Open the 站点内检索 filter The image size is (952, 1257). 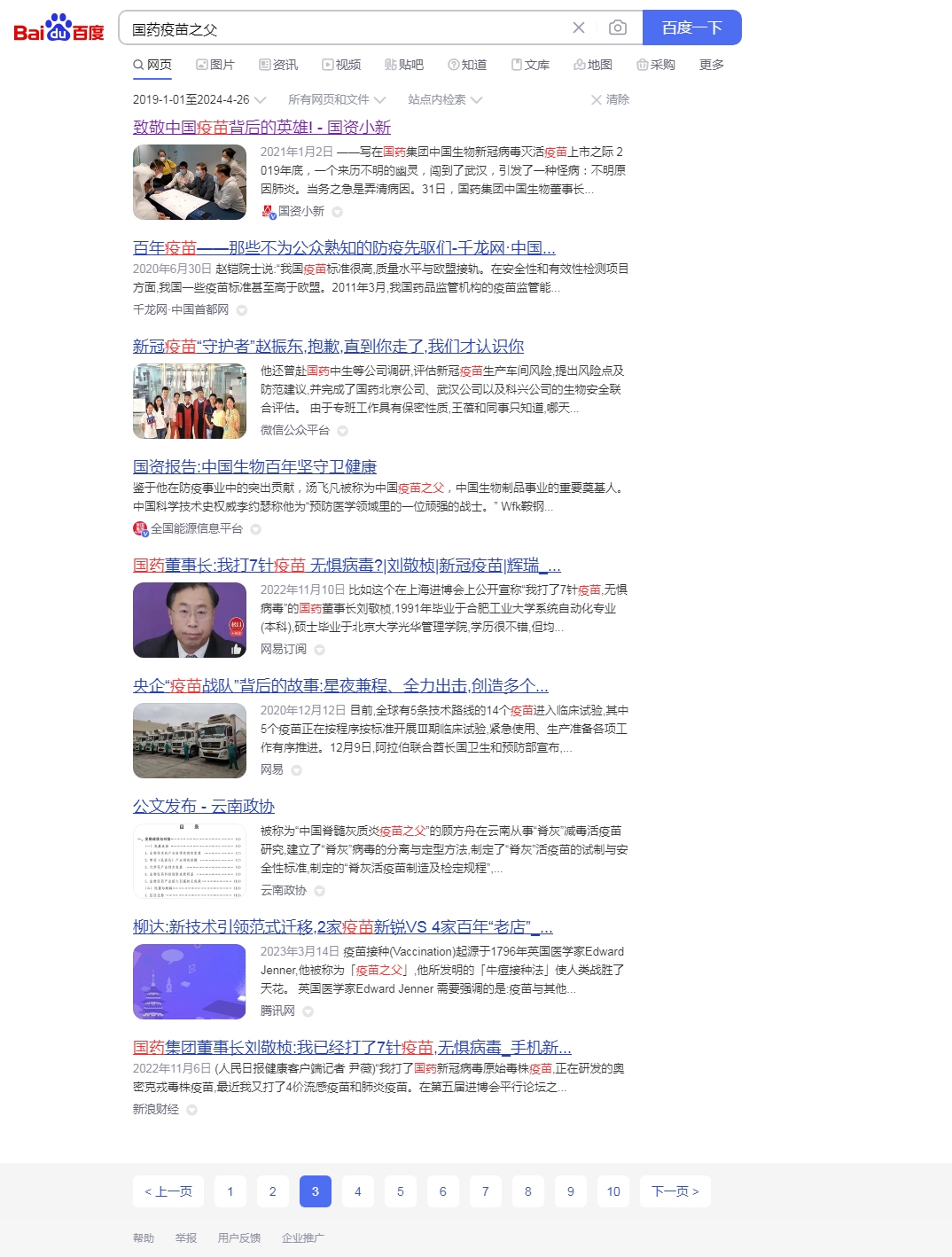pyautogui.click(x=445, y=99)
